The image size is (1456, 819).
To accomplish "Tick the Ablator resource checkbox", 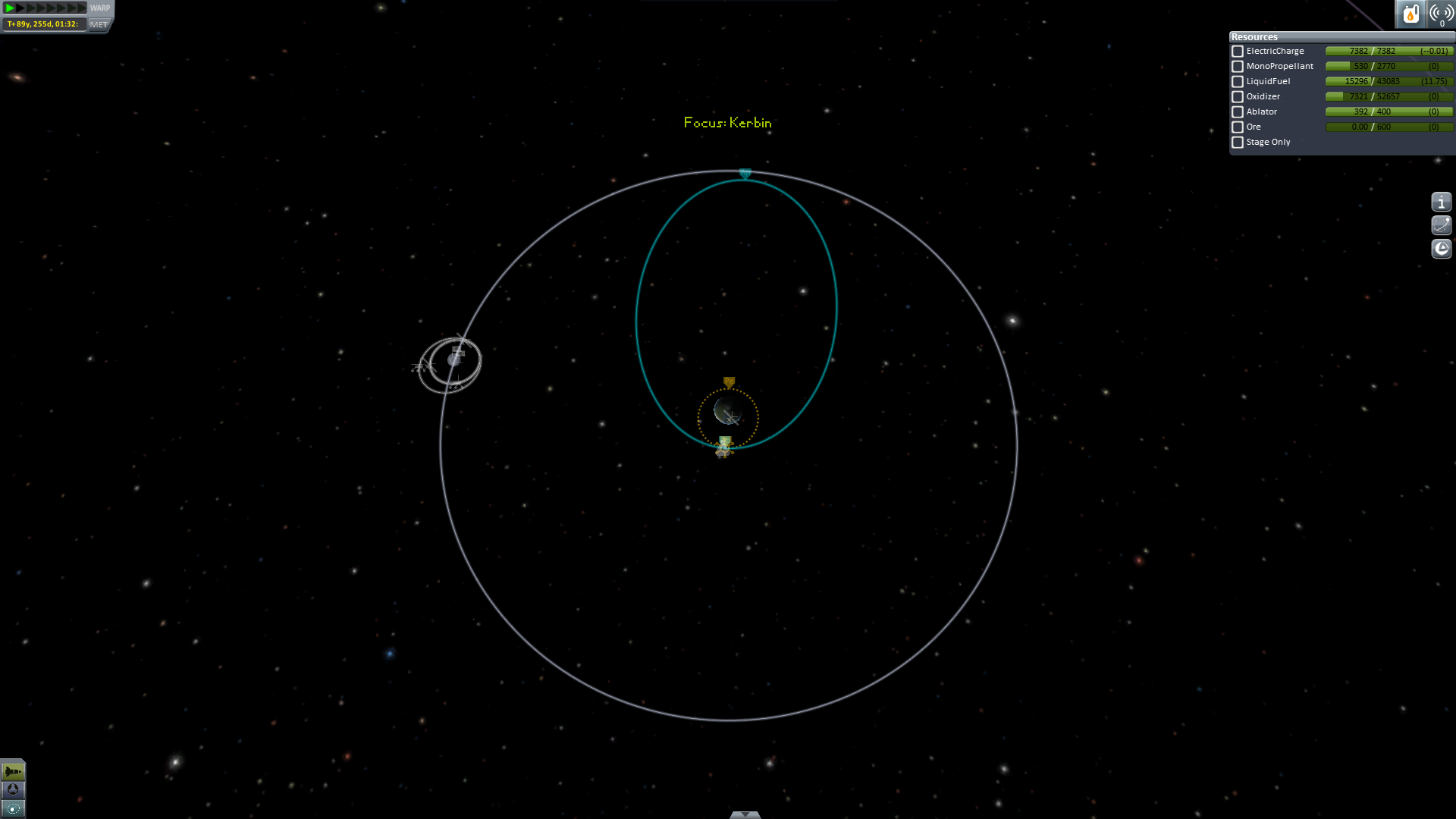I will tap(1238, 112).
